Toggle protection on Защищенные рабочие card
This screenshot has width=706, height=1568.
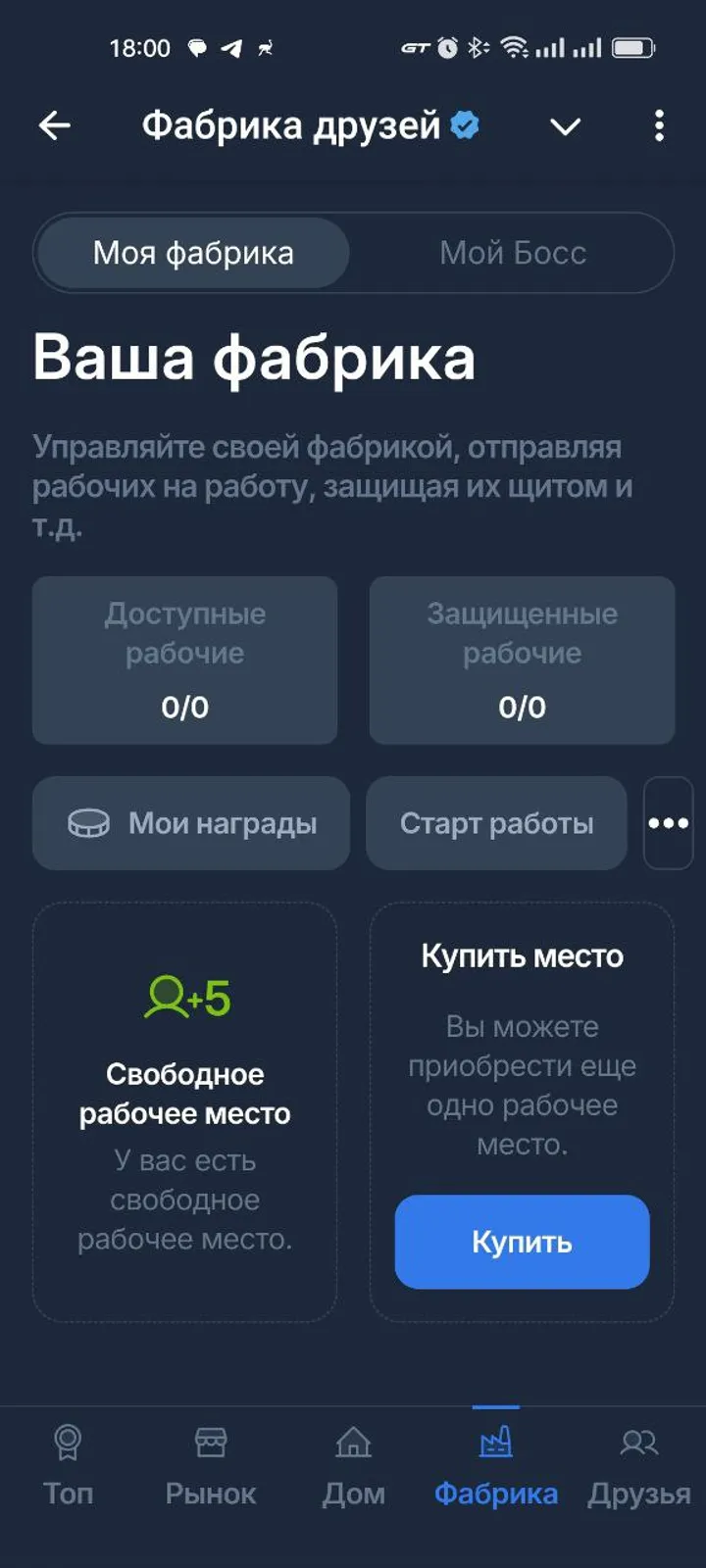(521, 661)
